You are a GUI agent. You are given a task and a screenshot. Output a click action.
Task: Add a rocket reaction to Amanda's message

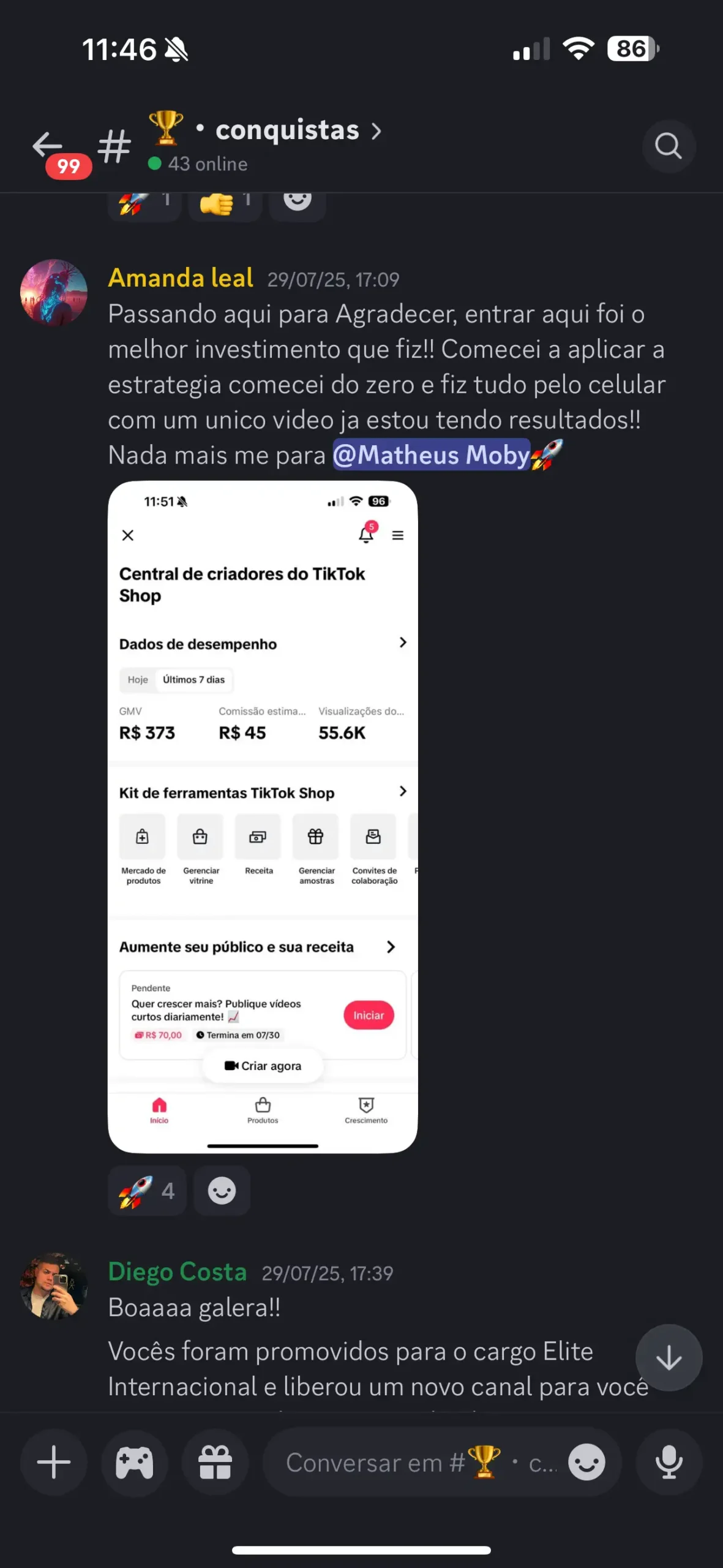coord(147,1191)
